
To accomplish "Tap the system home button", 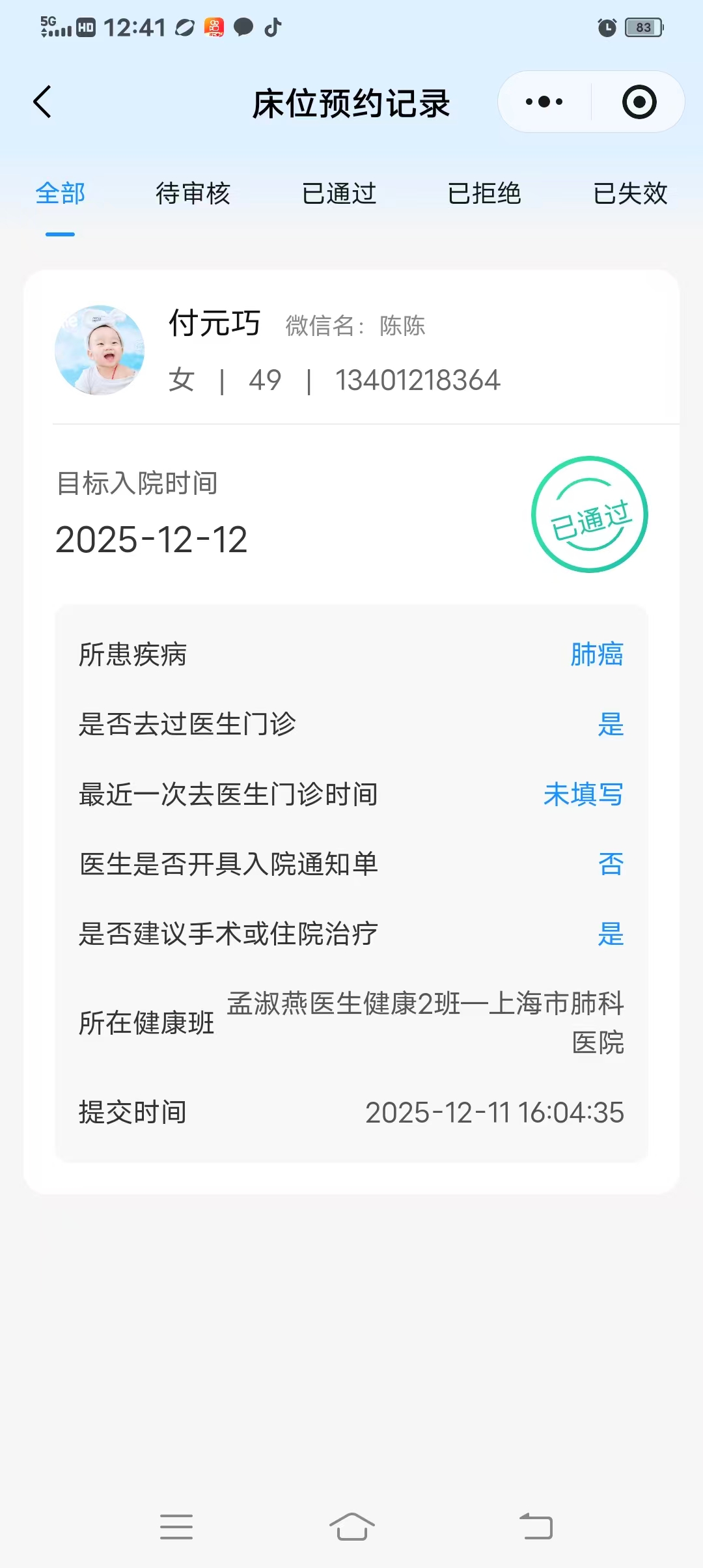I will click(x=351, y=1526).
